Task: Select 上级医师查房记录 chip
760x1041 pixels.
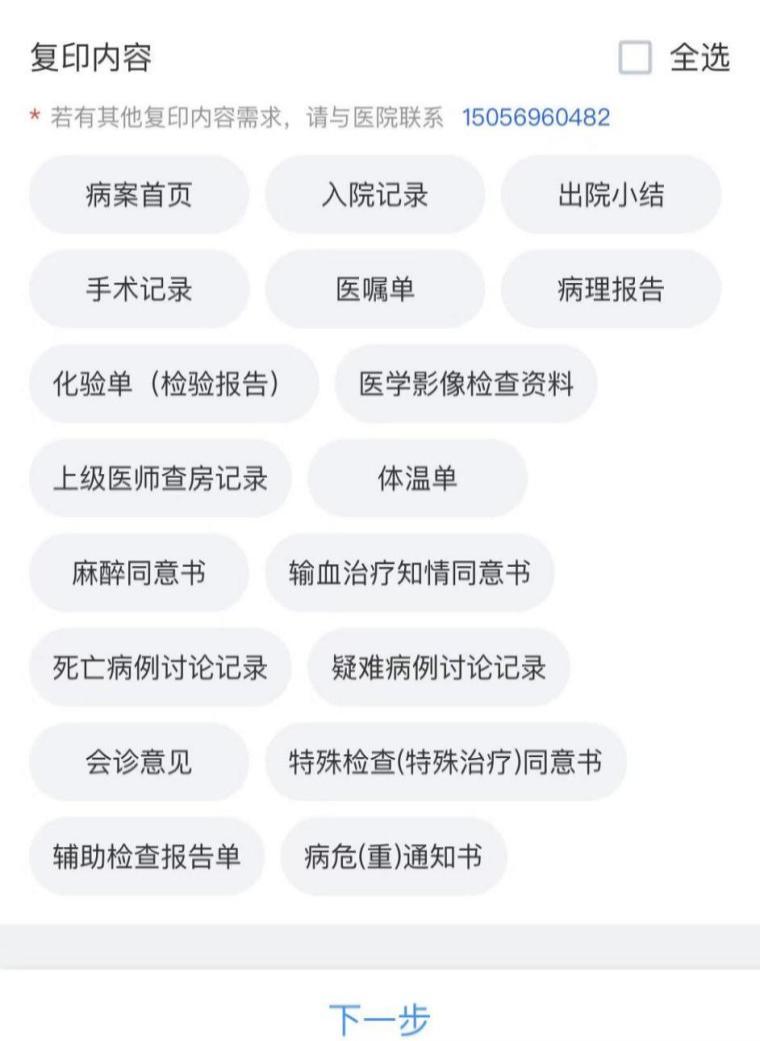Action: pos(160,479)
